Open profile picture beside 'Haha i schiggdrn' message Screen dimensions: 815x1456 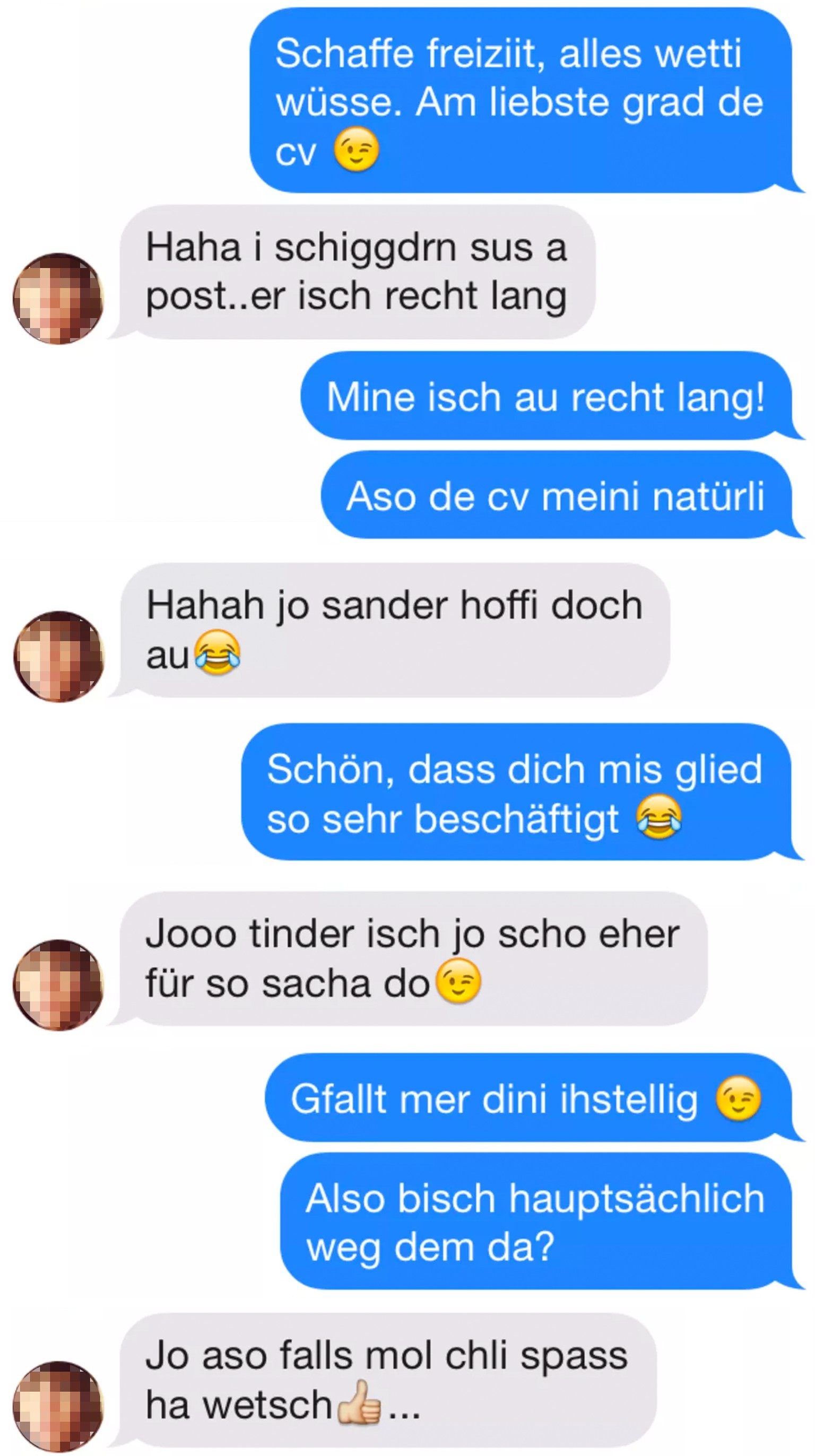coord(58,299)
